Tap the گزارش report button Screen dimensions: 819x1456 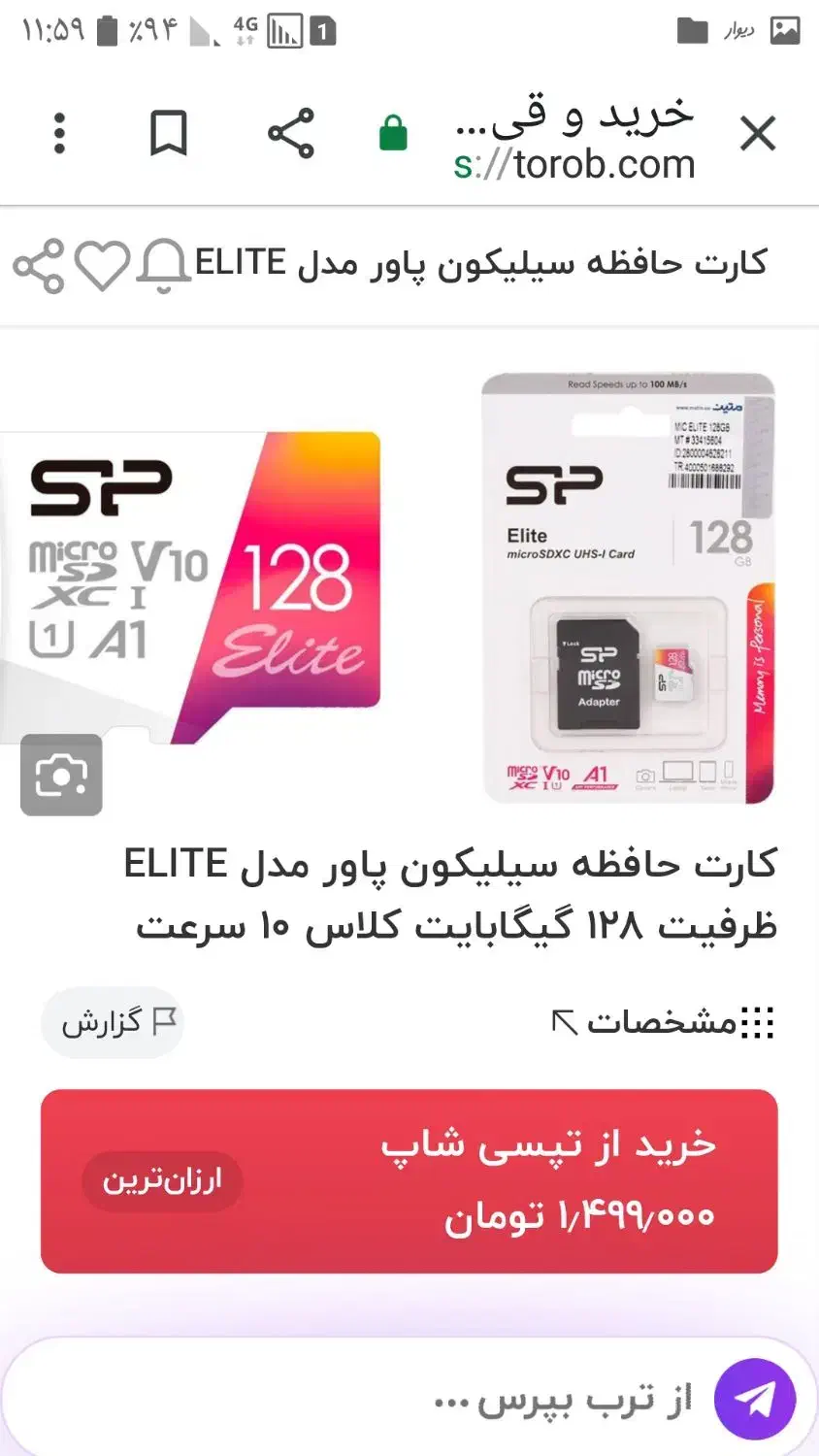pos(112,1021)
